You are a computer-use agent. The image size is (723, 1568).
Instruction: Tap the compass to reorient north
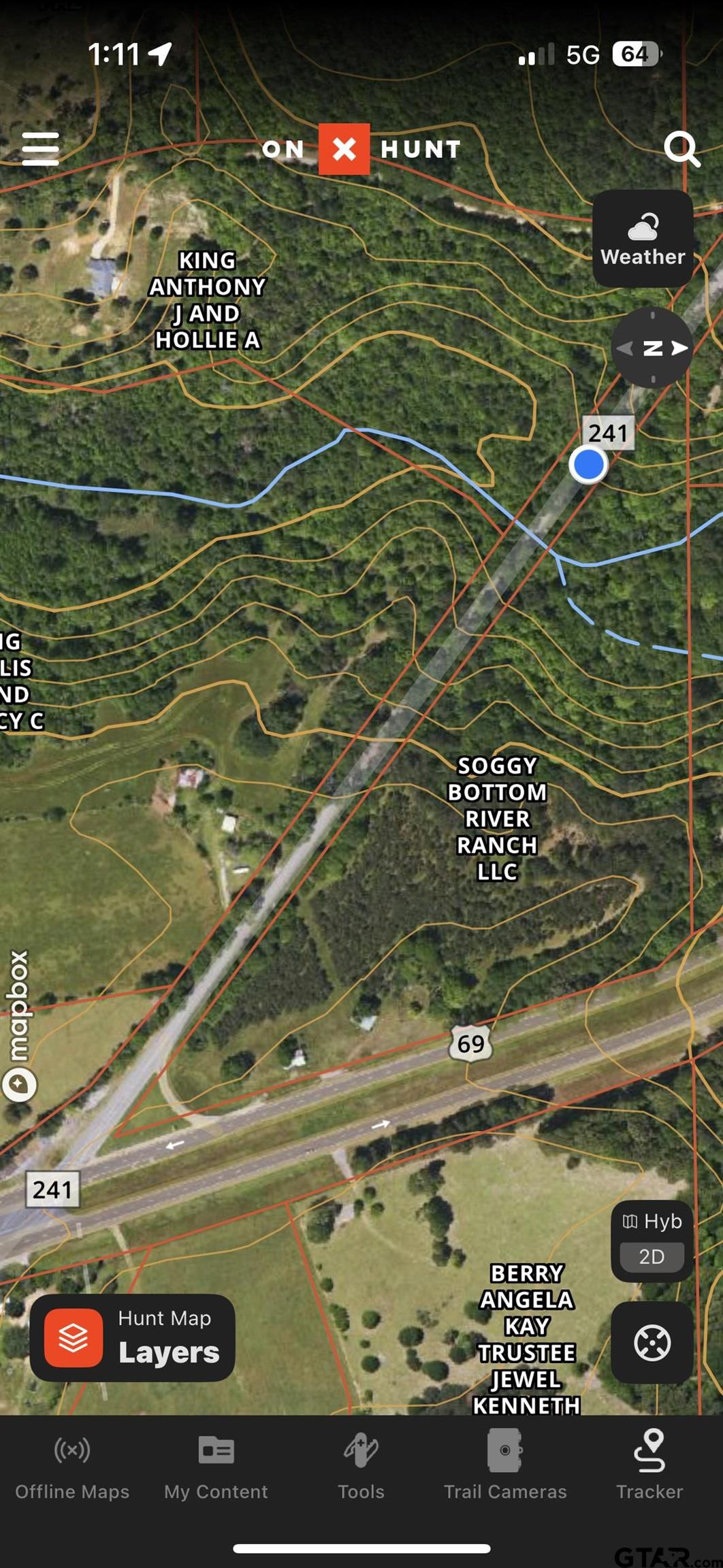pyautogui.click(x=652, y=348)
